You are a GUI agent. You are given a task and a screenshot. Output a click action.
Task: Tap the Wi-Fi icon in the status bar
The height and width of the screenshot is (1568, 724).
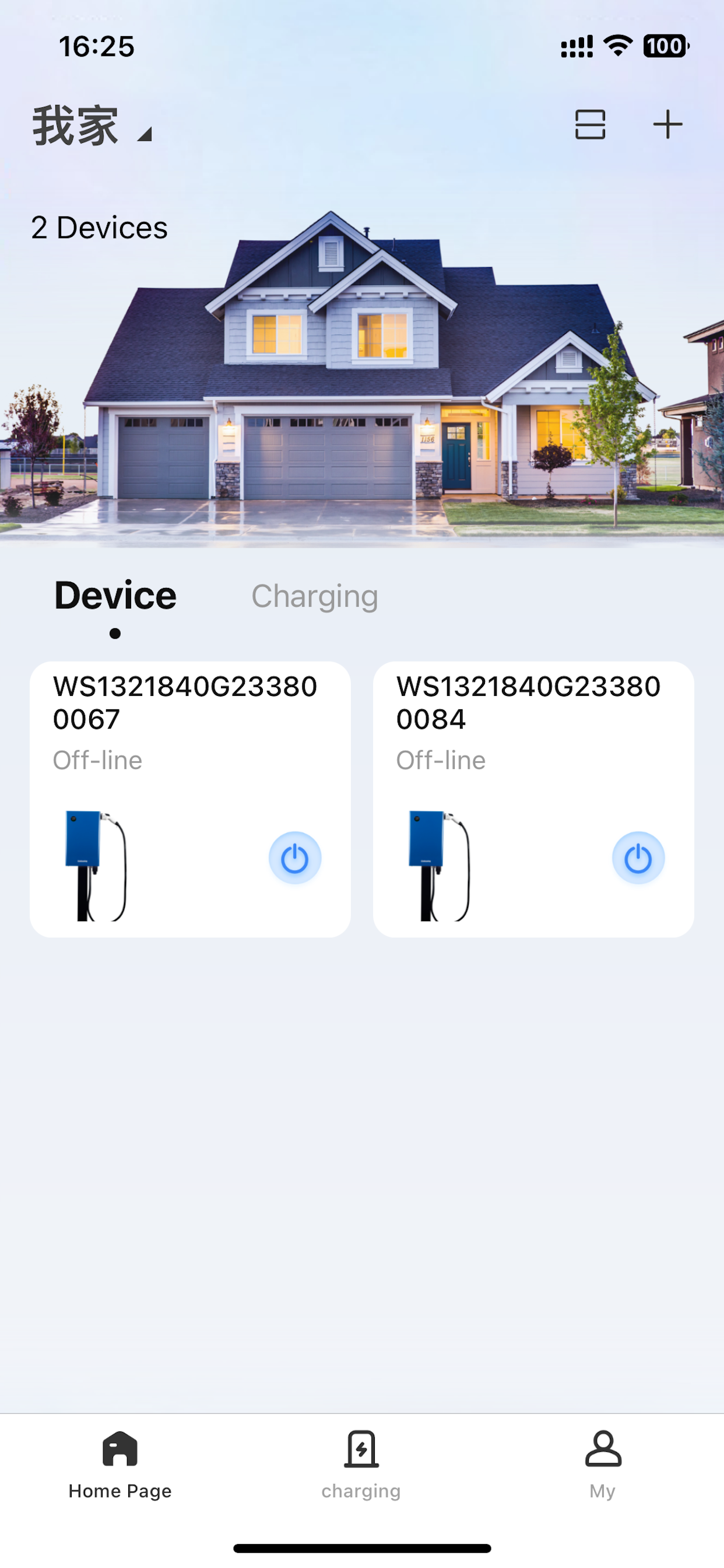point(617,44)
